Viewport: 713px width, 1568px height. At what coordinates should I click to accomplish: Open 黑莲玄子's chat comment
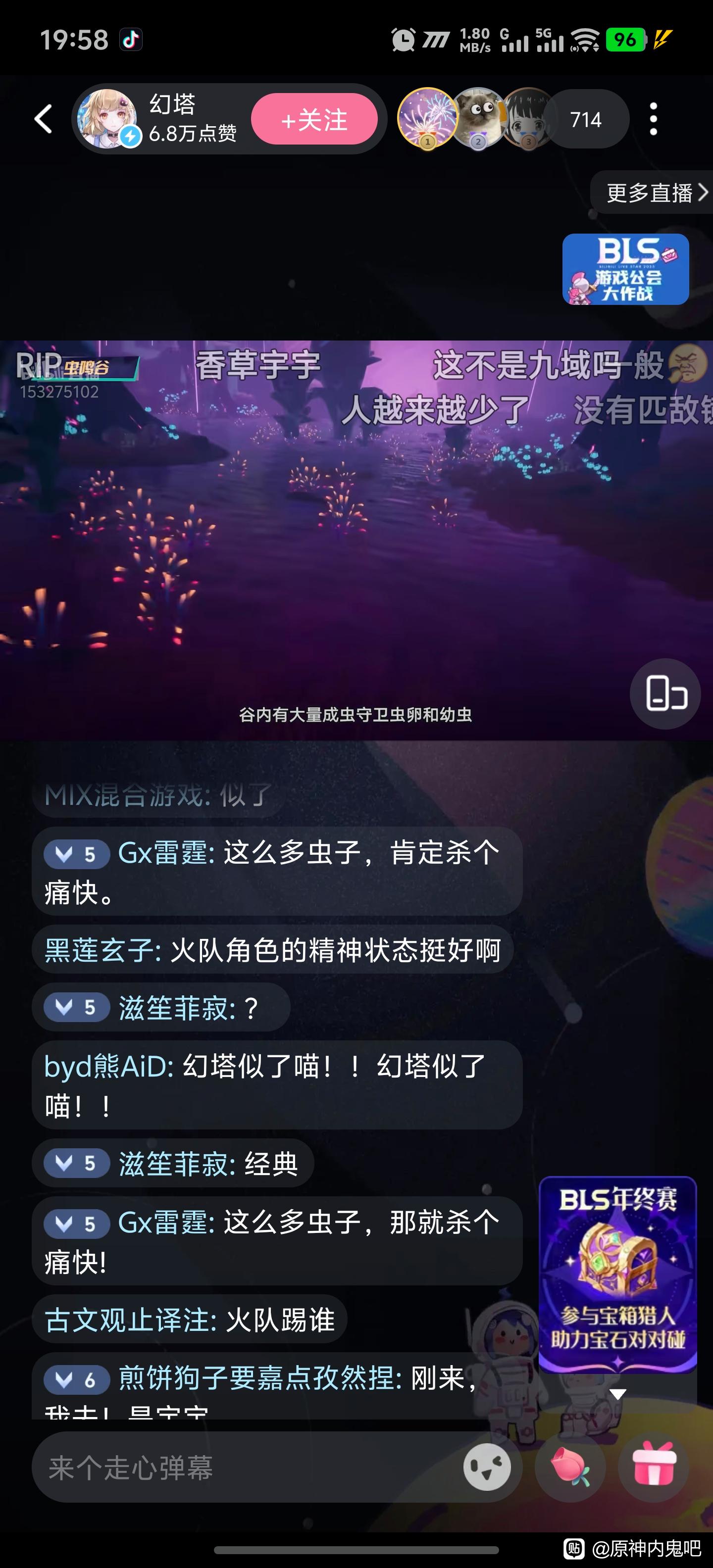tap(272, 950)
